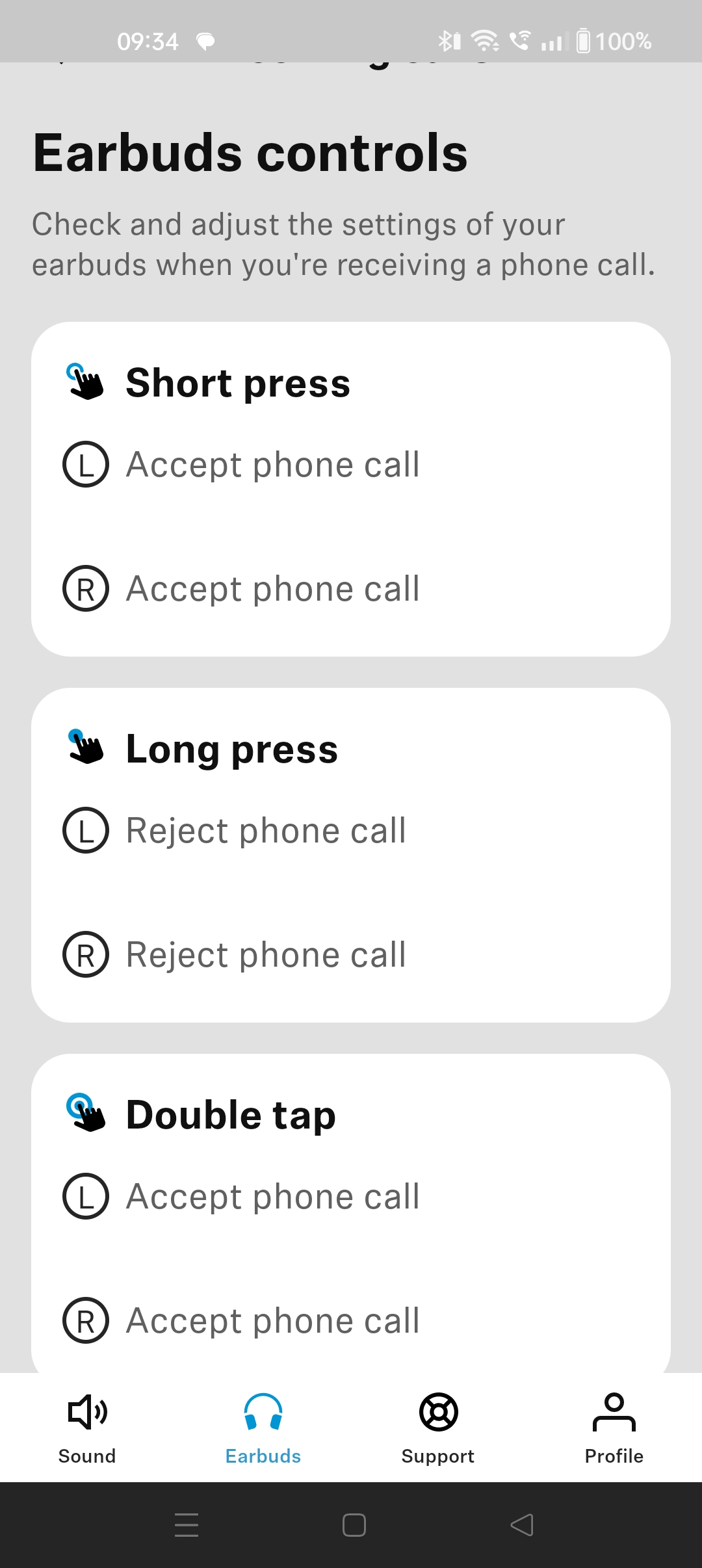
Task: Tap the system back button
Action: (522, 1525)
